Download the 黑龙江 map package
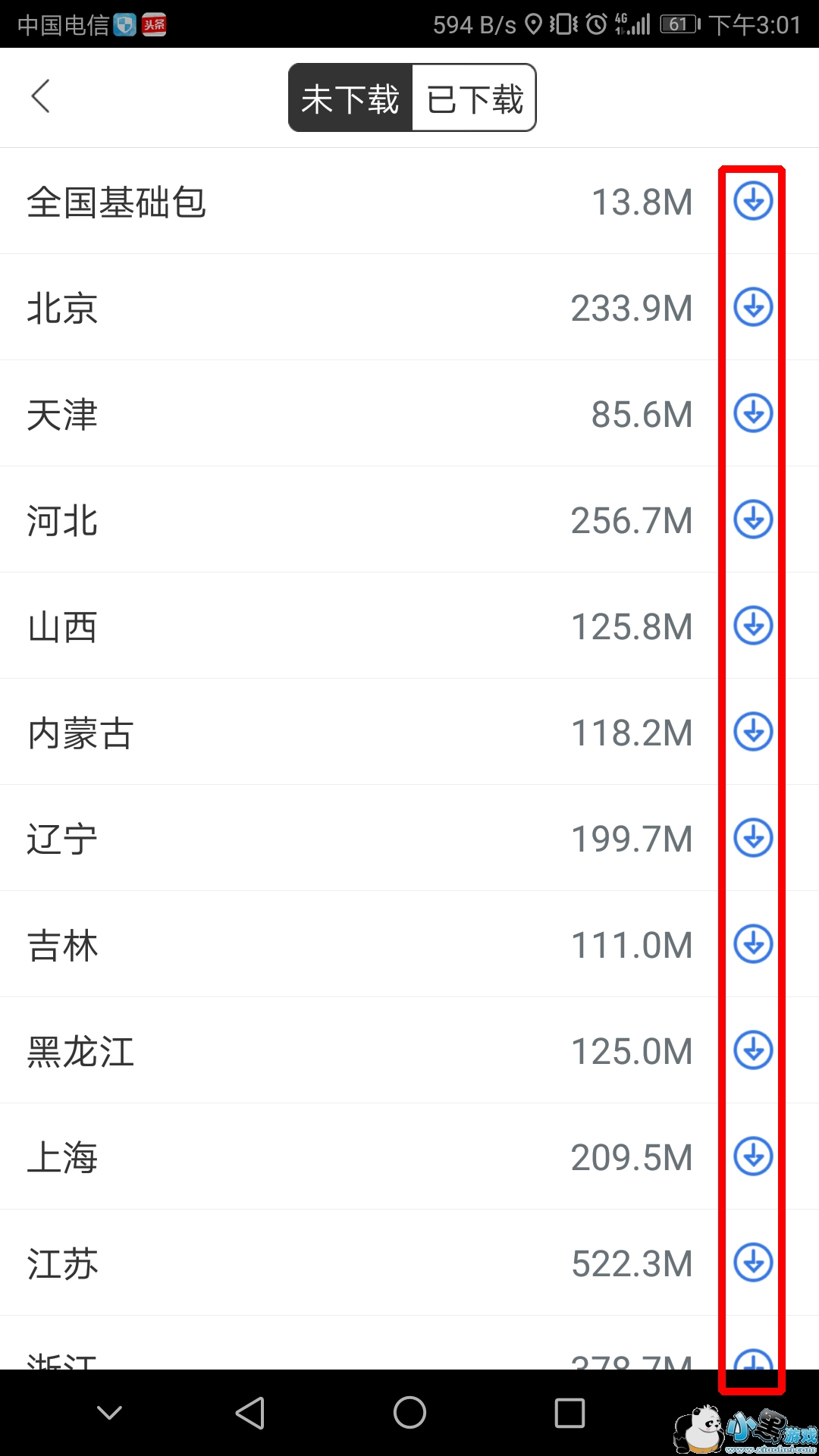819x1456 pixels. point(753,1050)
